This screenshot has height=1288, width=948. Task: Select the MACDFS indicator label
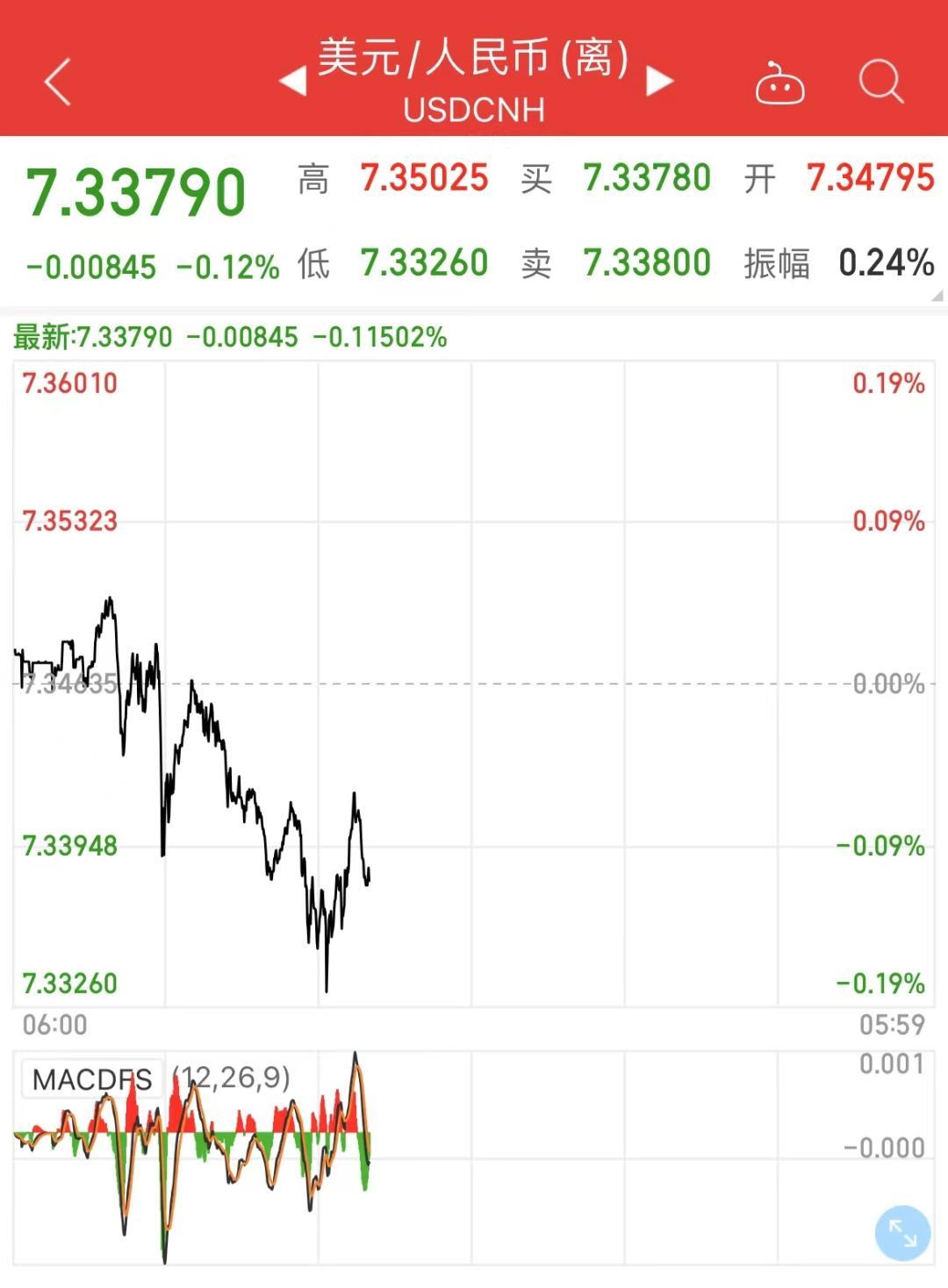pos(90,1080)
